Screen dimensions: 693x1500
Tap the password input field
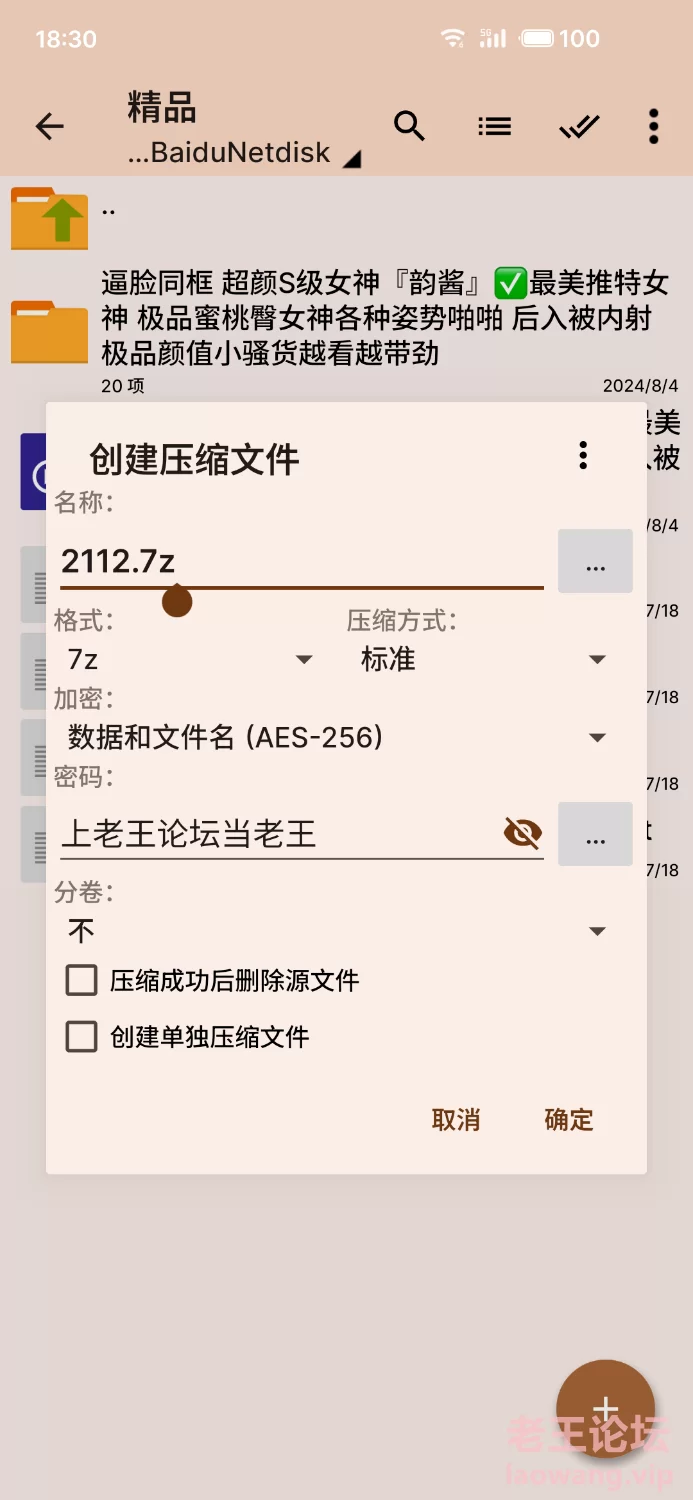280,833
